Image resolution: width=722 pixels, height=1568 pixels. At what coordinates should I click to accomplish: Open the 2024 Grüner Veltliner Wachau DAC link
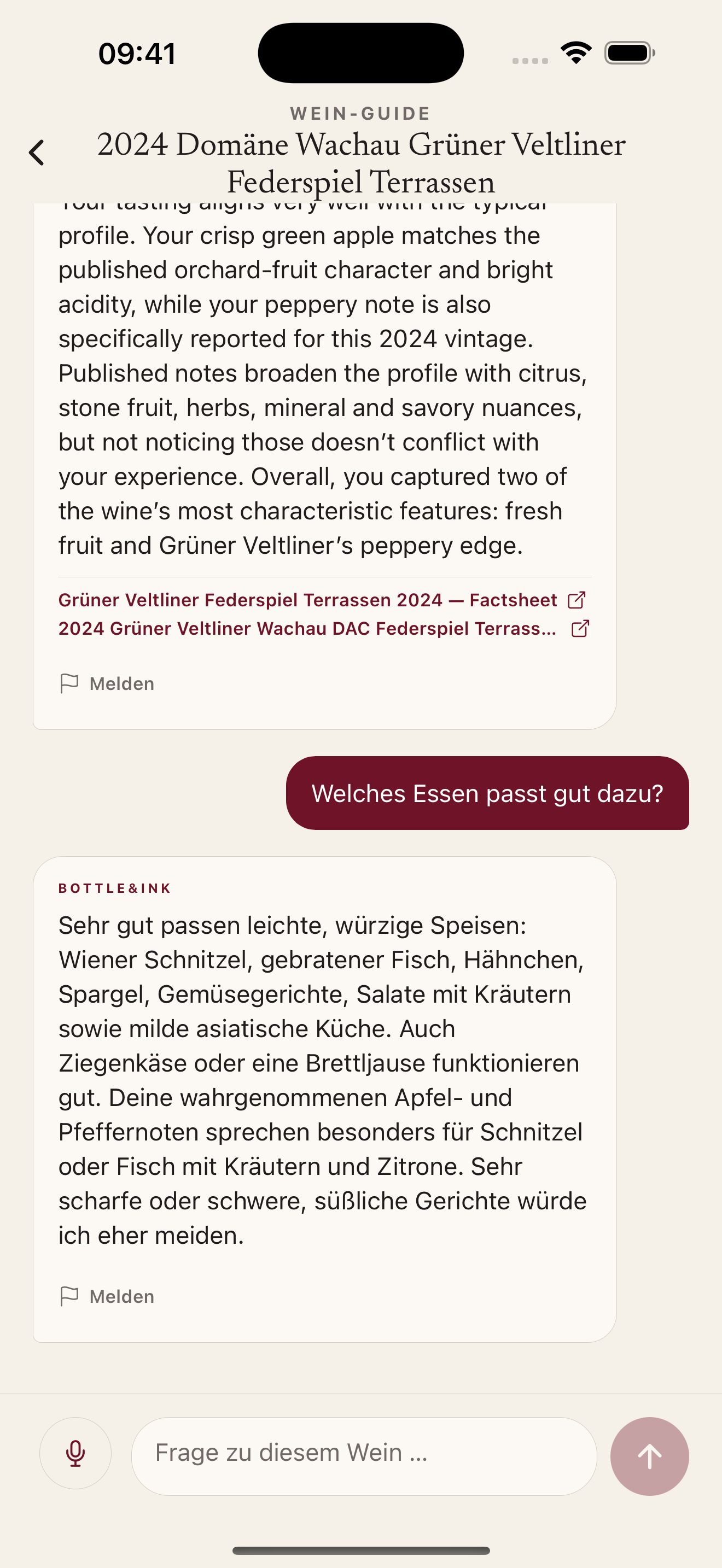(324, 629)
